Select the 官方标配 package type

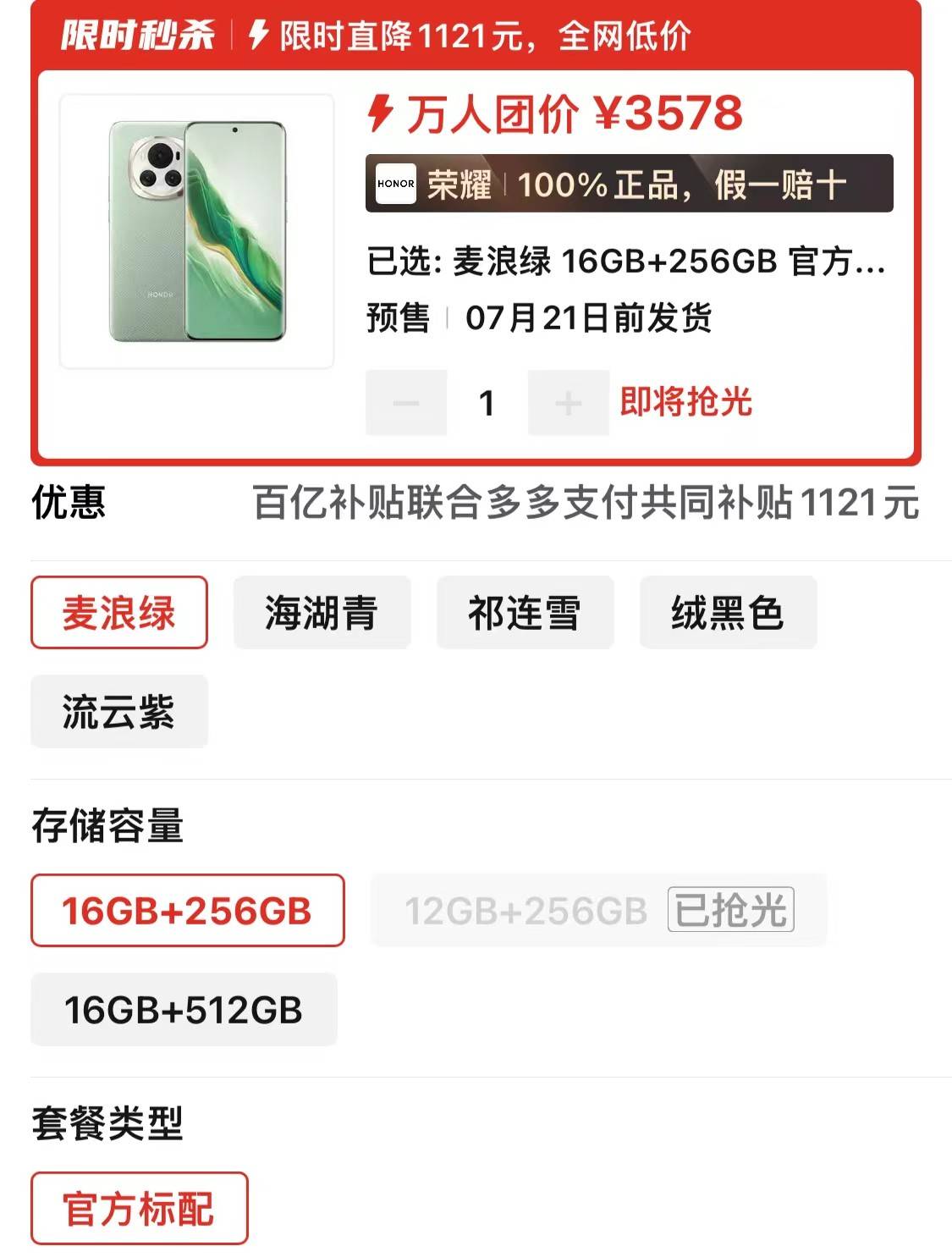pyautogui.click(x=139, y=1208)
